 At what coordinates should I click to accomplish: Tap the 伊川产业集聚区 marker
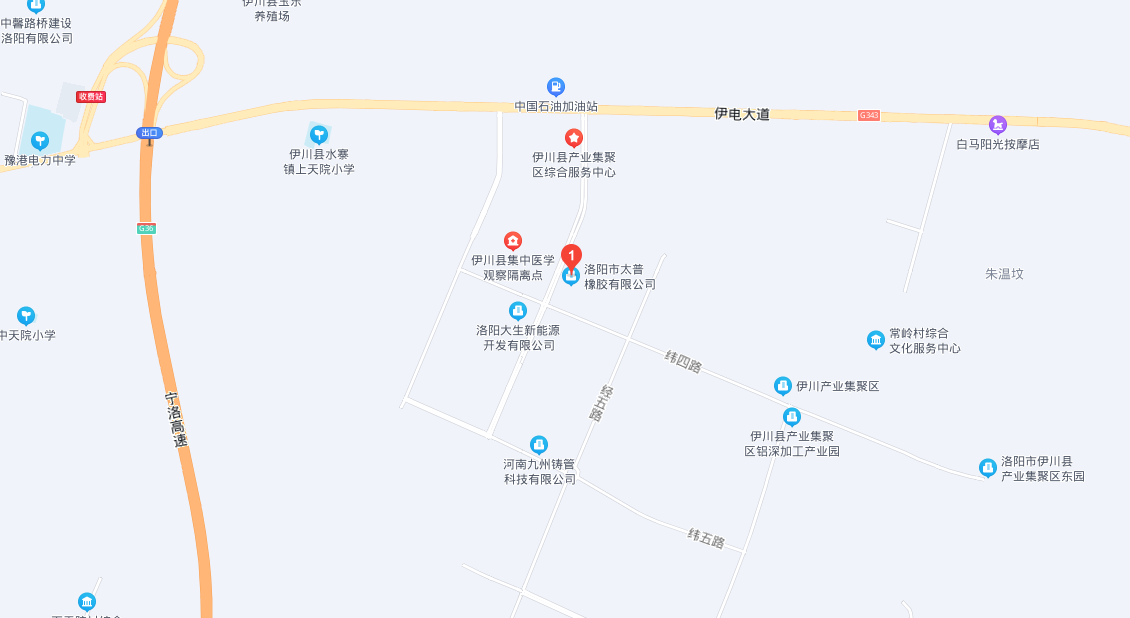coord(783,386)
